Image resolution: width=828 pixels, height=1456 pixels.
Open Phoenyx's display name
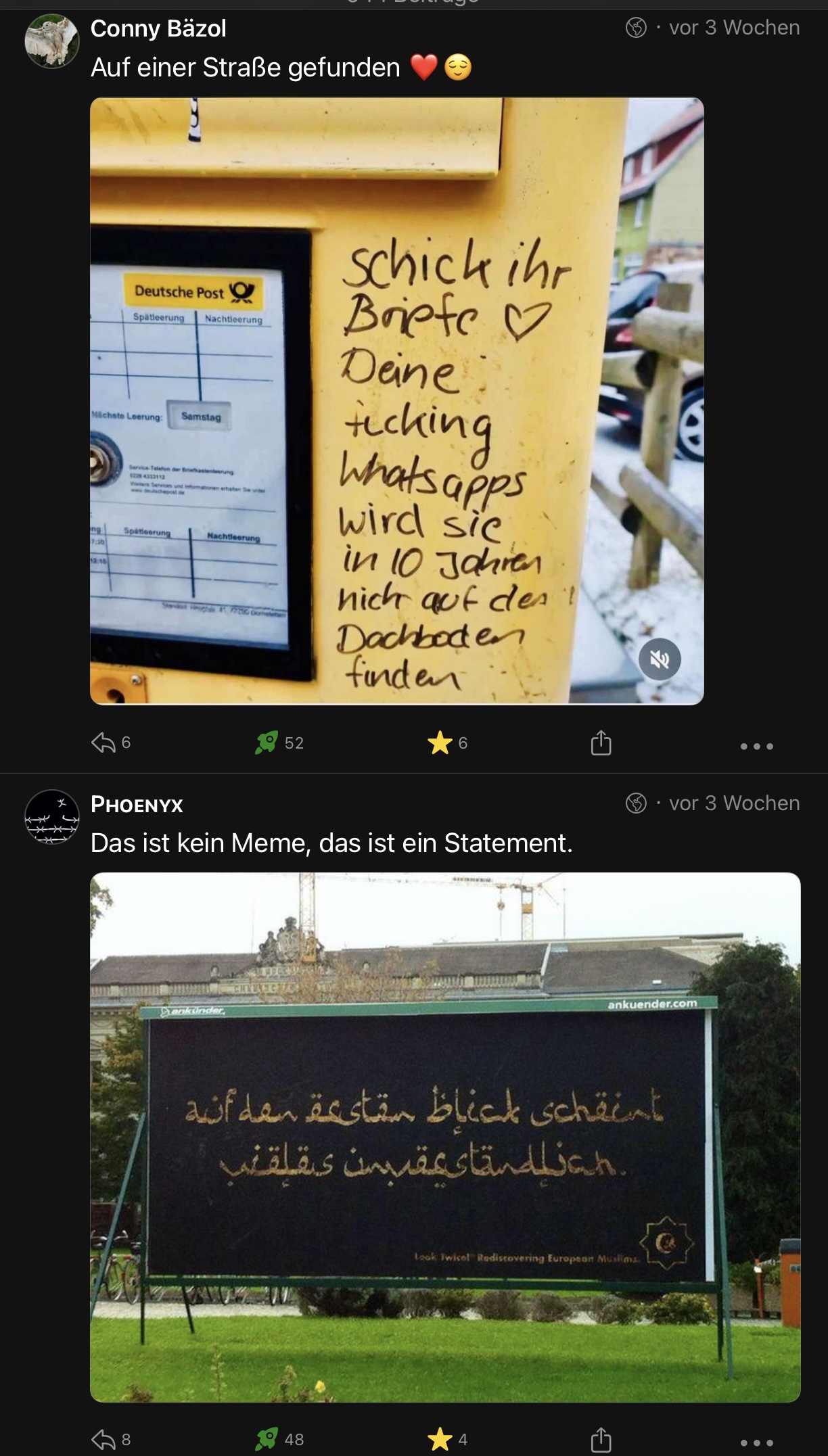pos(137,804)
